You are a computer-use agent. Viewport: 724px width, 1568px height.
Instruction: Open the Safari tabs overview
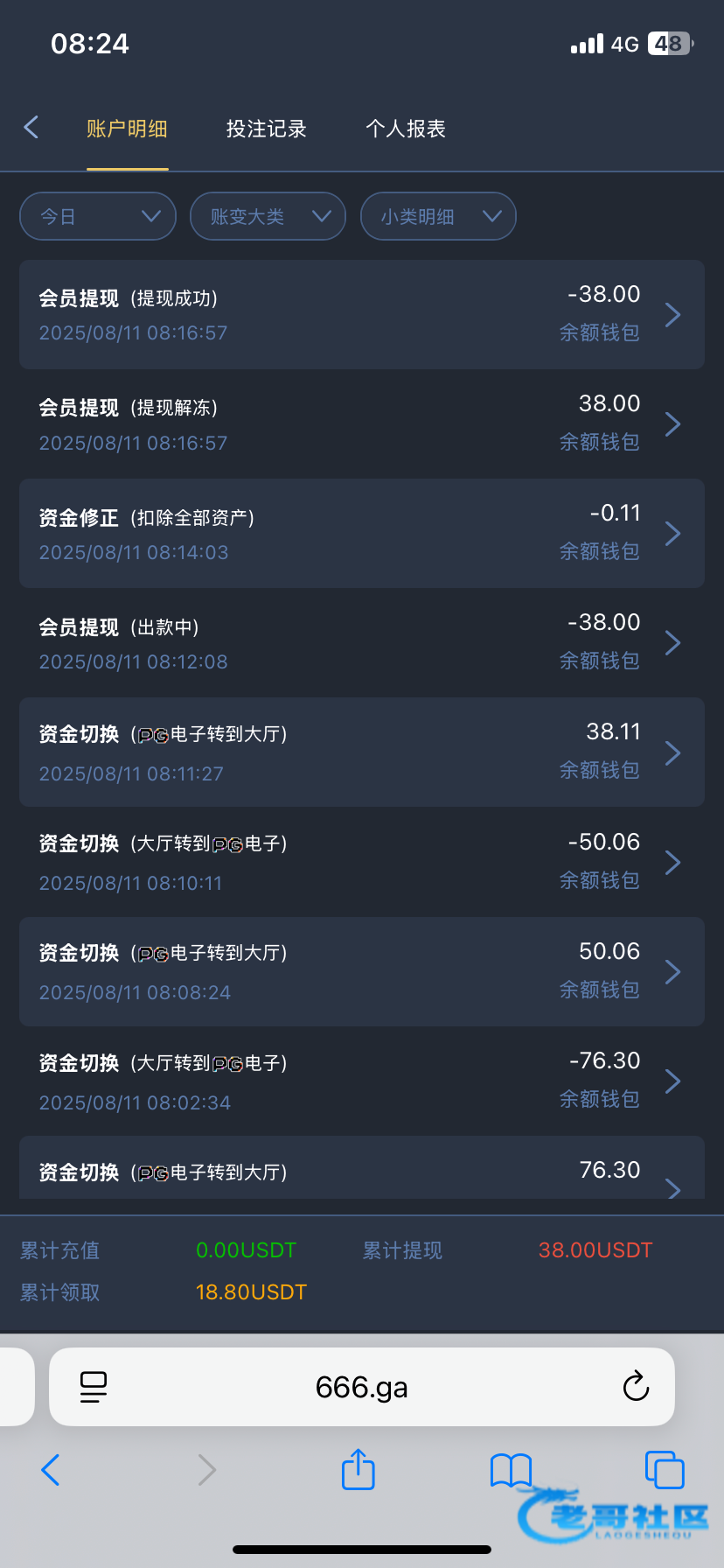[664, 1469]
